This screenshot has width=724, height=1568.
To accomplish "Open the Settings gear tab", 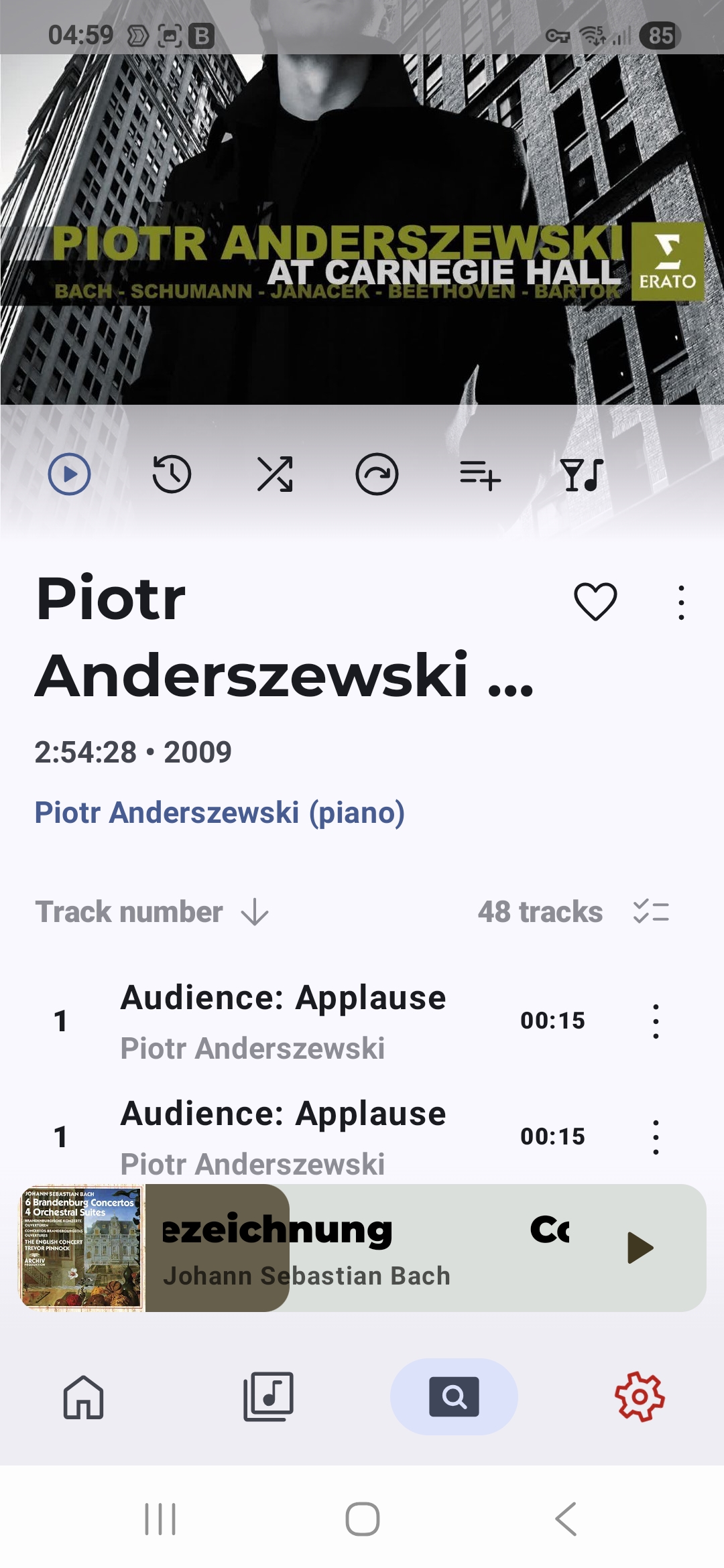I will click(640, 1397).
